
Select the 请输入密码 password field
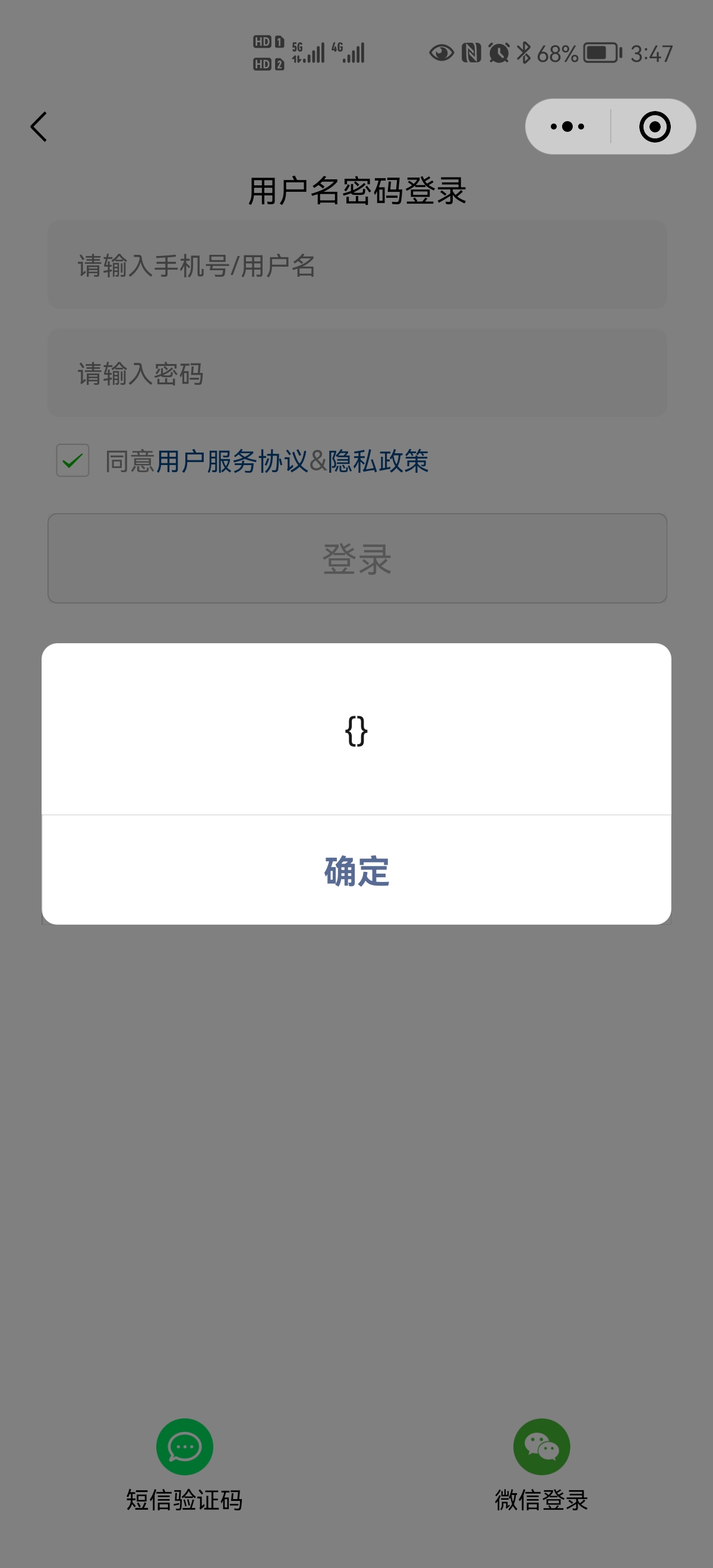[357, 373]
